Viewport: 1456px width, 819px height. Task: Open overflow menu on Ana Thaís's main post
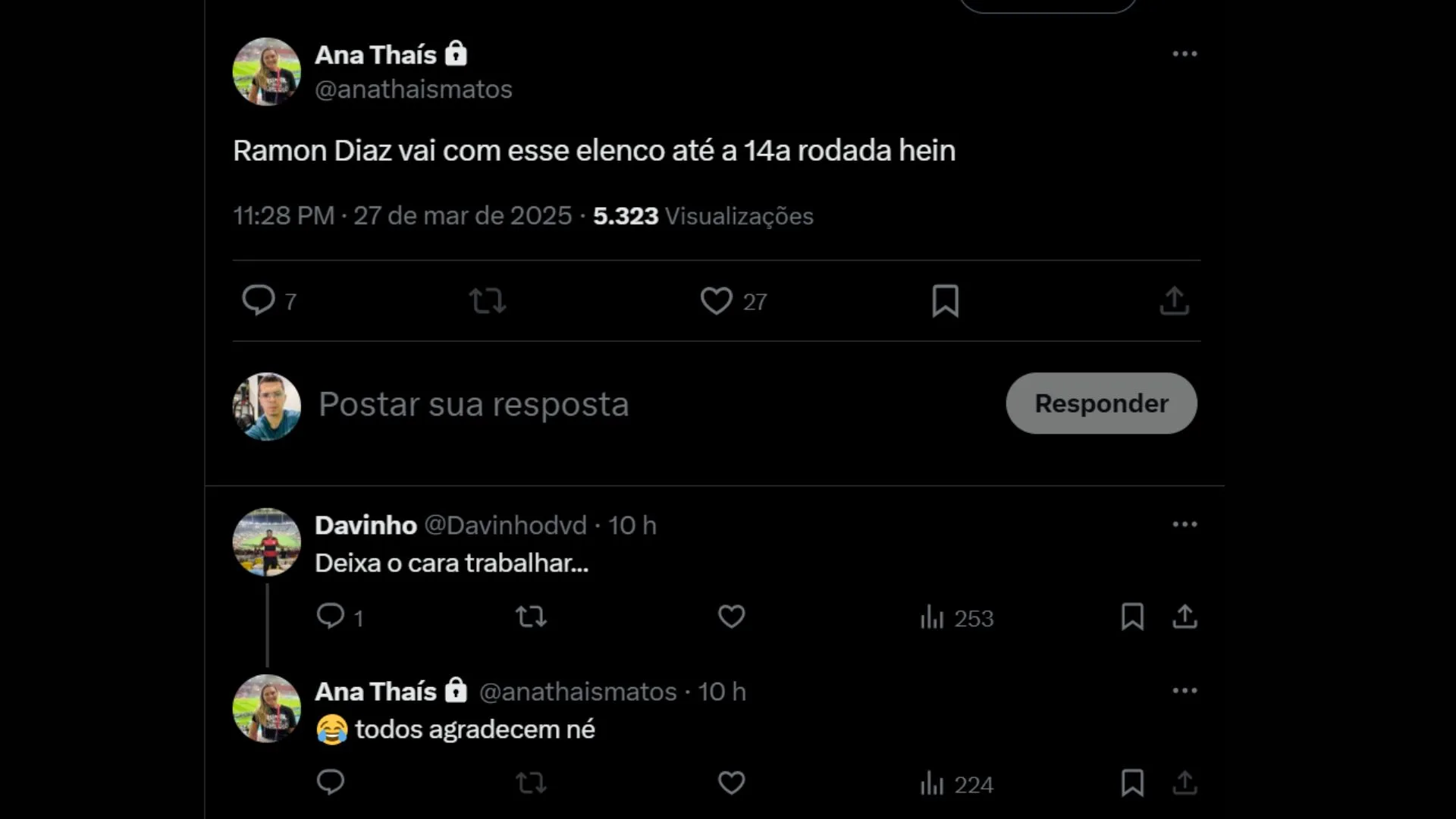pos(1184,54)
